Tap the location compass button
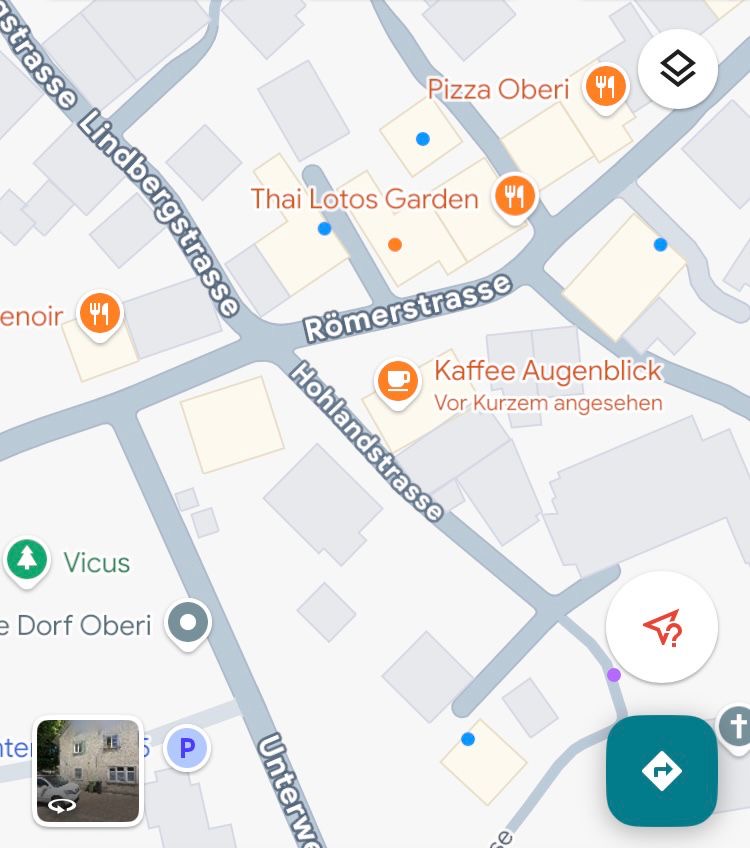Screen dimensions: 750x848 (x=661, y=627)
